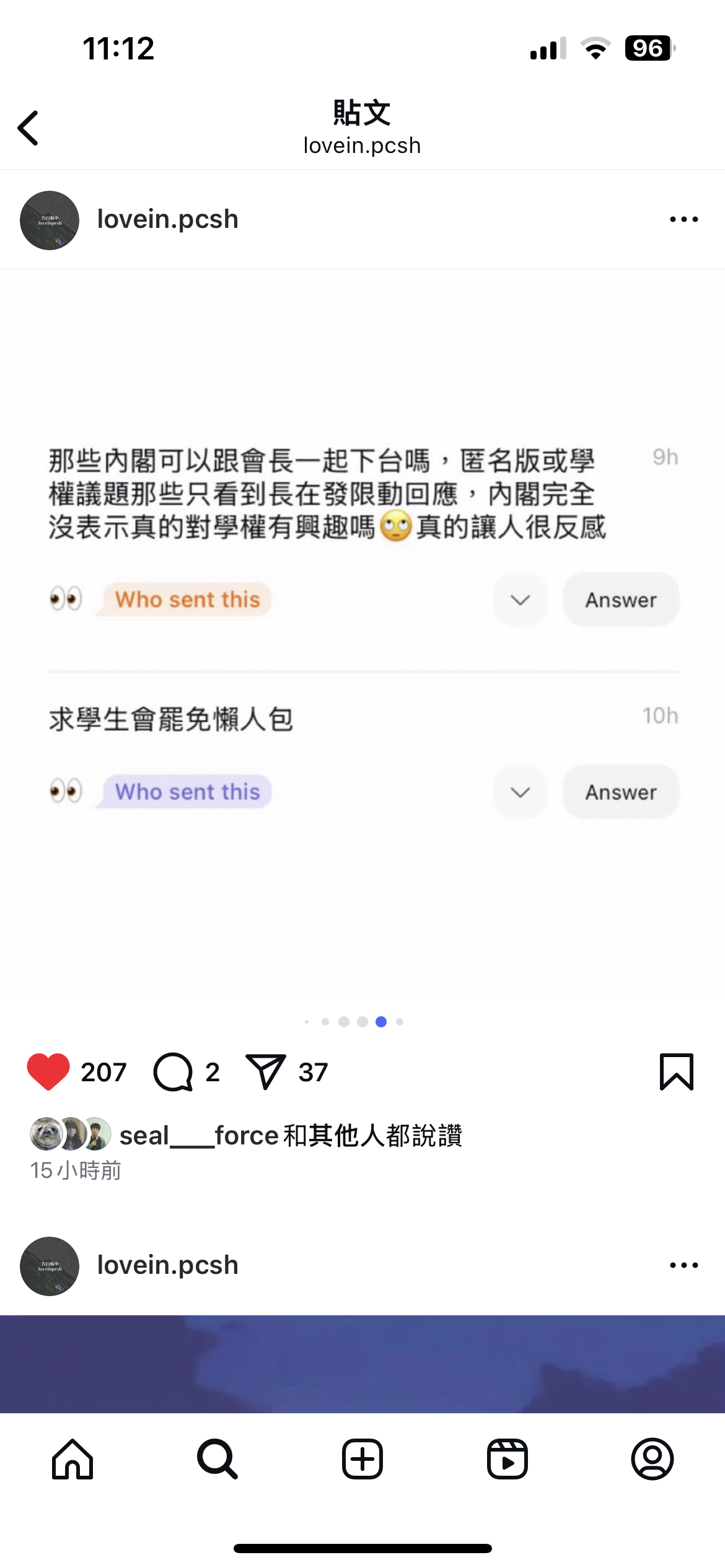This screenshot has width=725, height=1568.
Task: Unlike the post with the red heart
Action: click(48, 1071)
